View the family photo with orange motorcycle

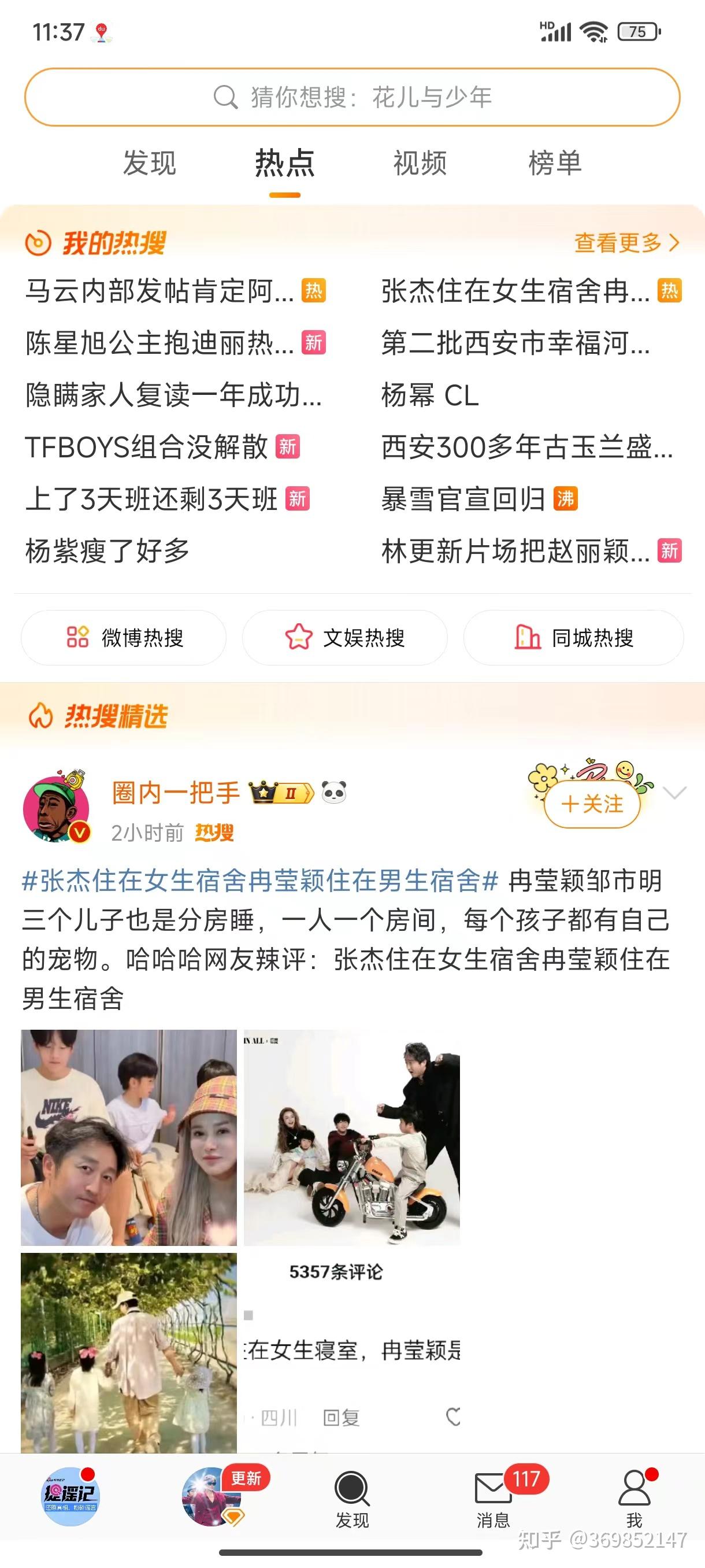point(351,1137)
